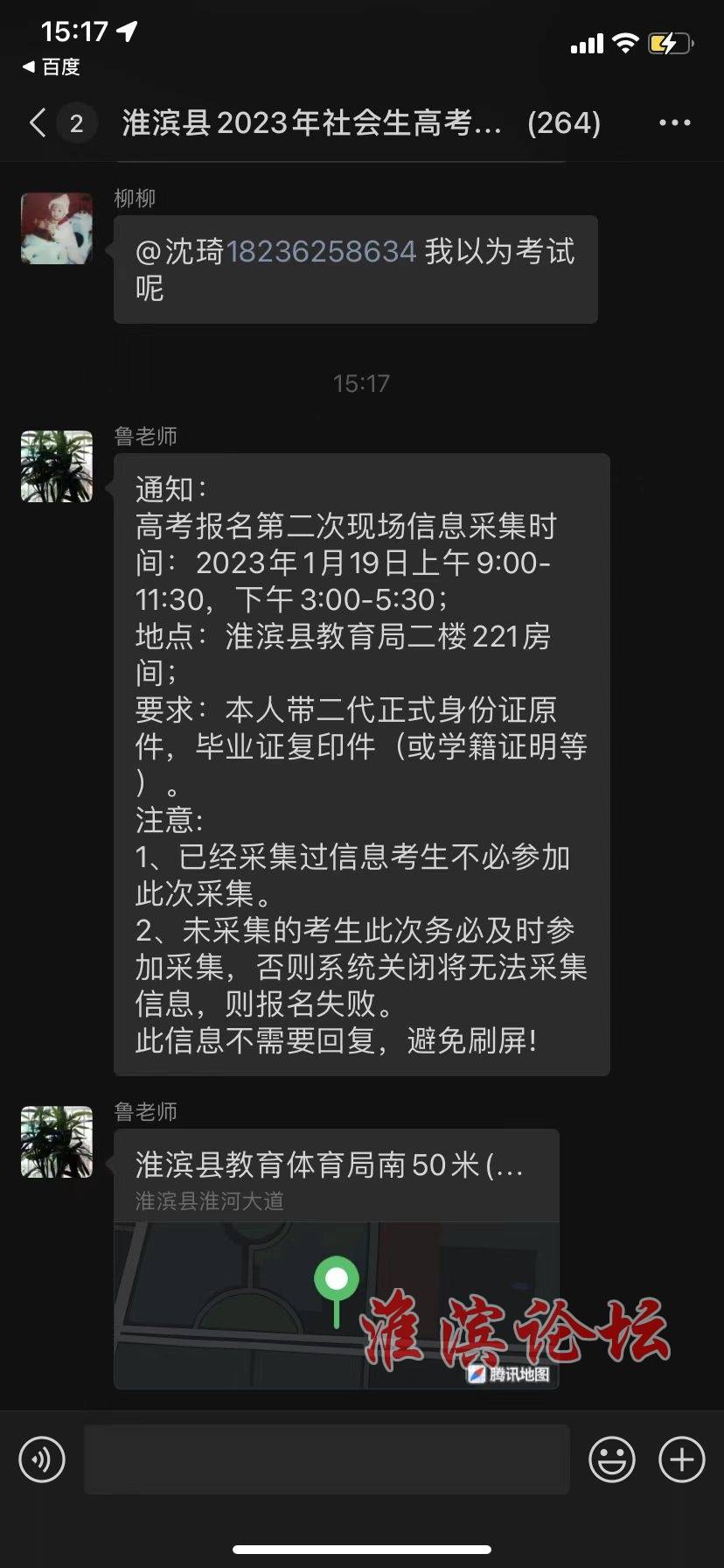Open the shared 淮滨县教育体育局 location card
This screenshot has width=724, height=1568.
click(x=336, y=1258)
